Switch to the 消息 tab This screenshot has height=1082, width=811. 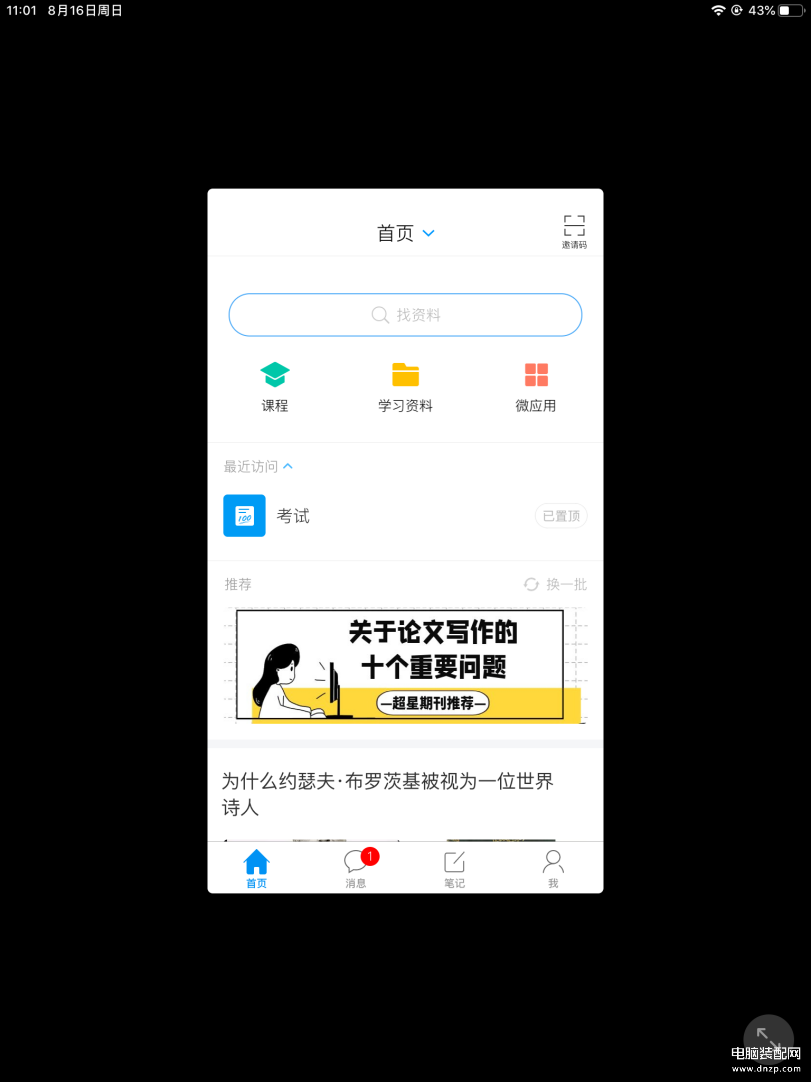click(356, 868)
